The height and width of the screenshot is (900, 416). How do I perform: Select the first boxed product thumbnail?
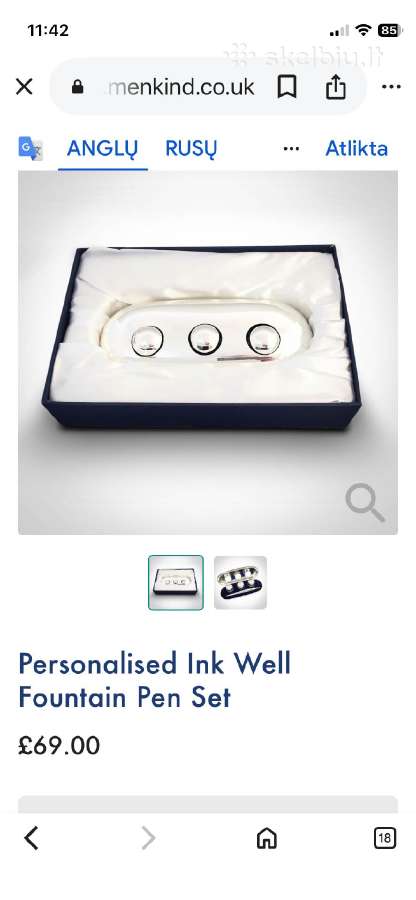point(176,583)
